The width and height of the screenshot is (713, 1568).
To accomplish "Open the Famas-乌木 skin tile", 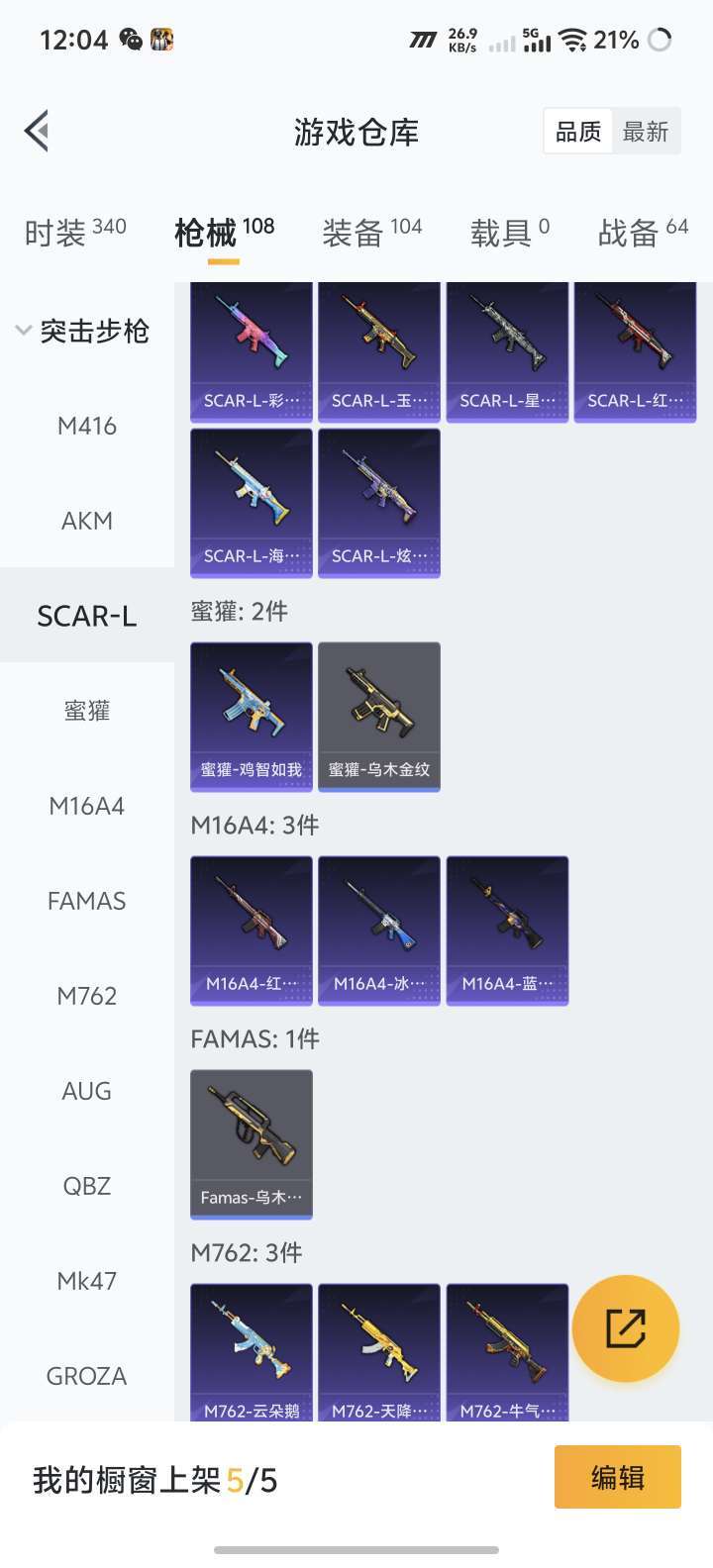I will click(x=252, y=1143).
